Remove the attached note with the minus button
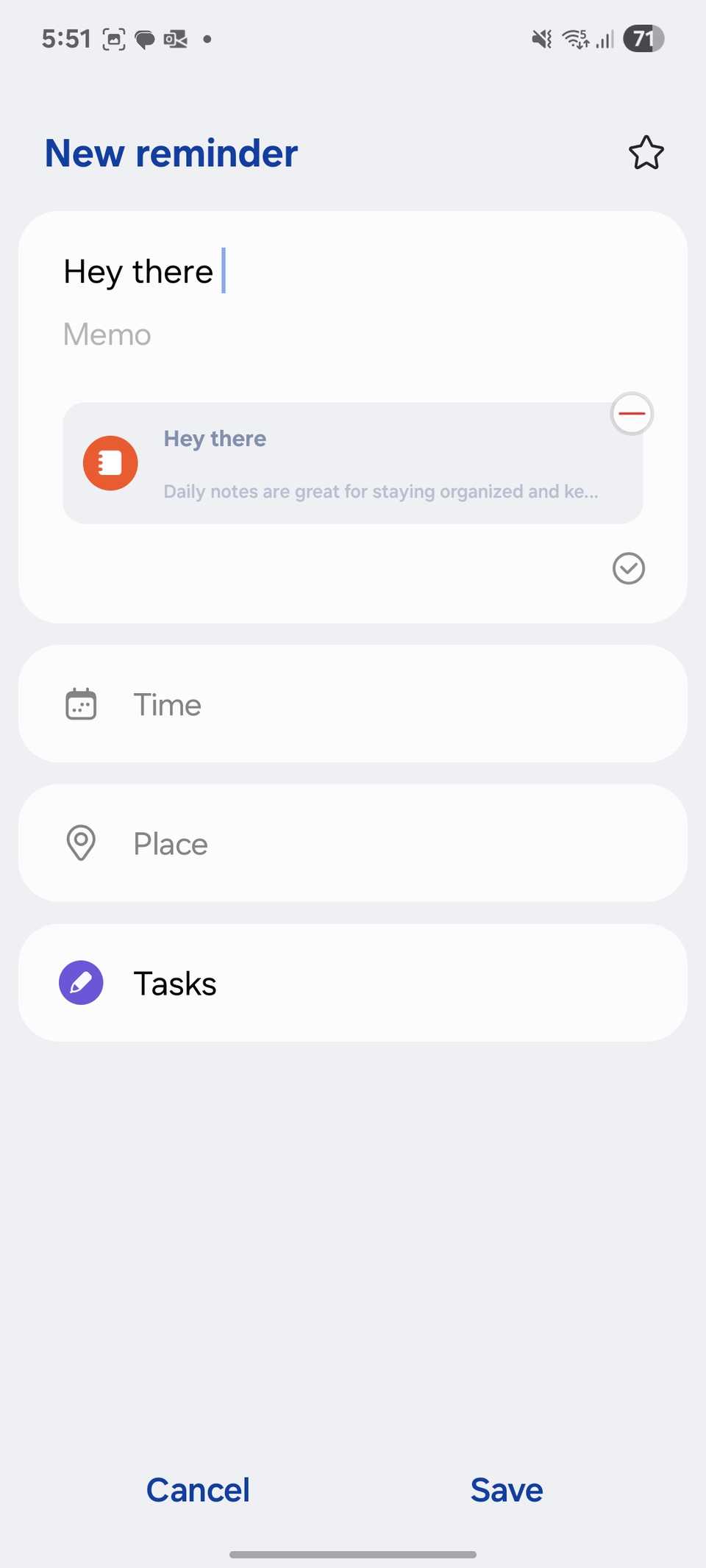 coord(631,414)
